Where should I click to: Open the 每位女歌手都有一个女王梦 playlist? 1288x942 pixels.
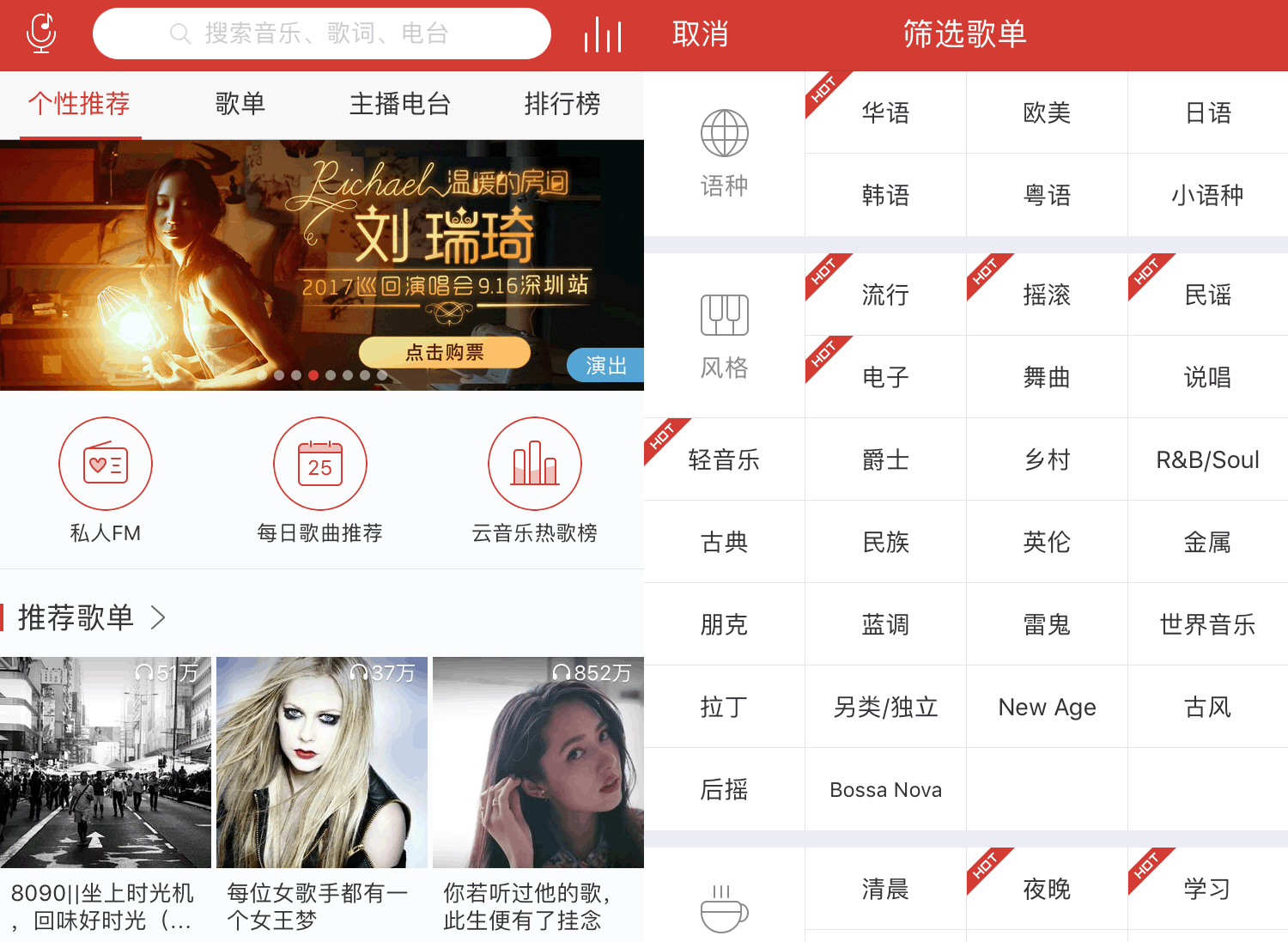pyautogui.click(x=322, y=763)
